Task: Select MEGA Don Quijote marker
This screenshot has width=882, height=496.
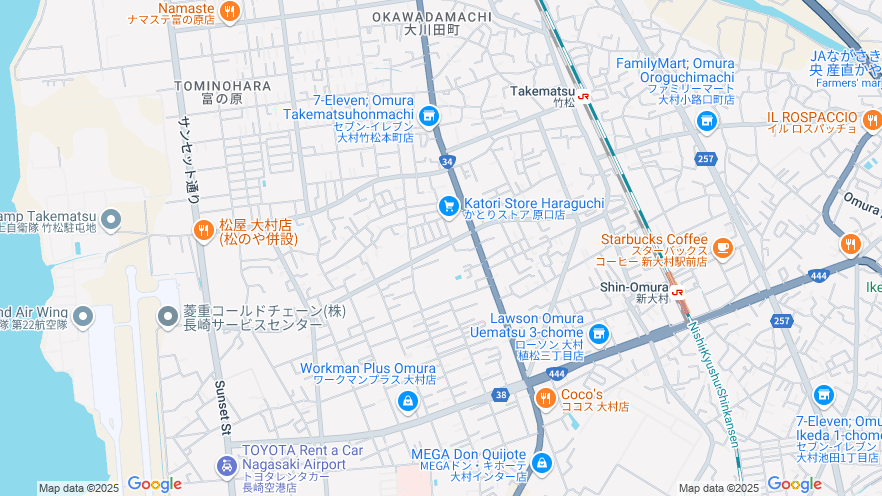Action: (x=541, y=463)
